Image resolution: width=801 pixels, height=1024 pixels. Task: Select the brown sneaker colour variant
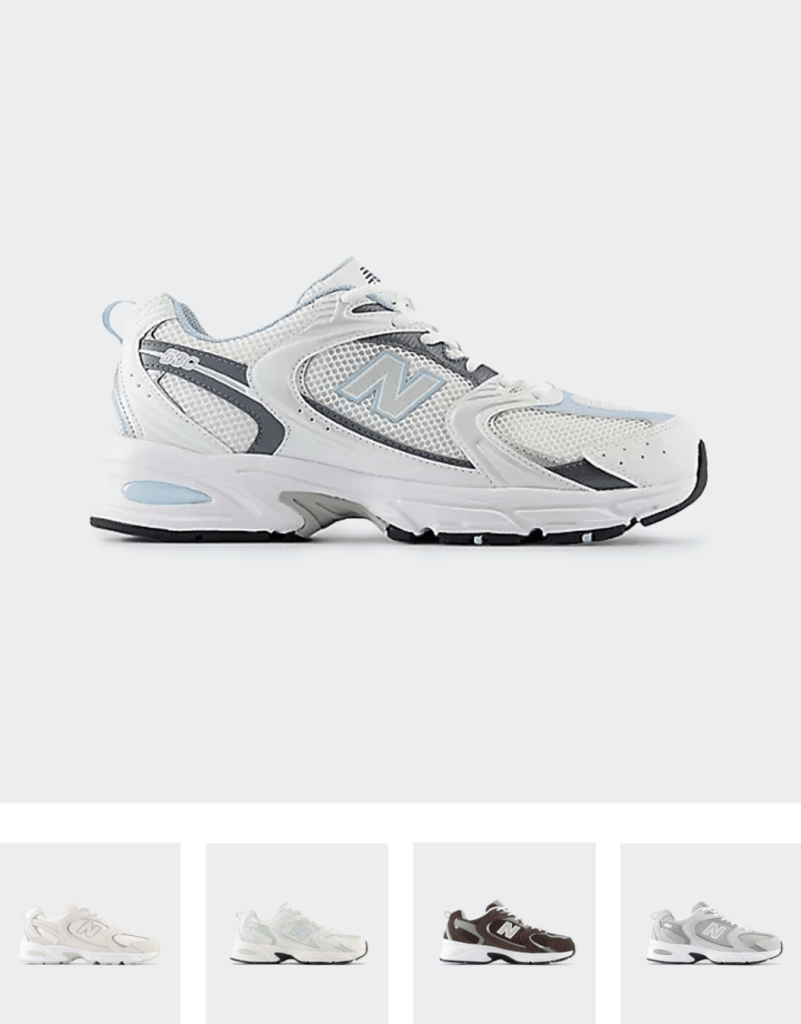(505, 934)
